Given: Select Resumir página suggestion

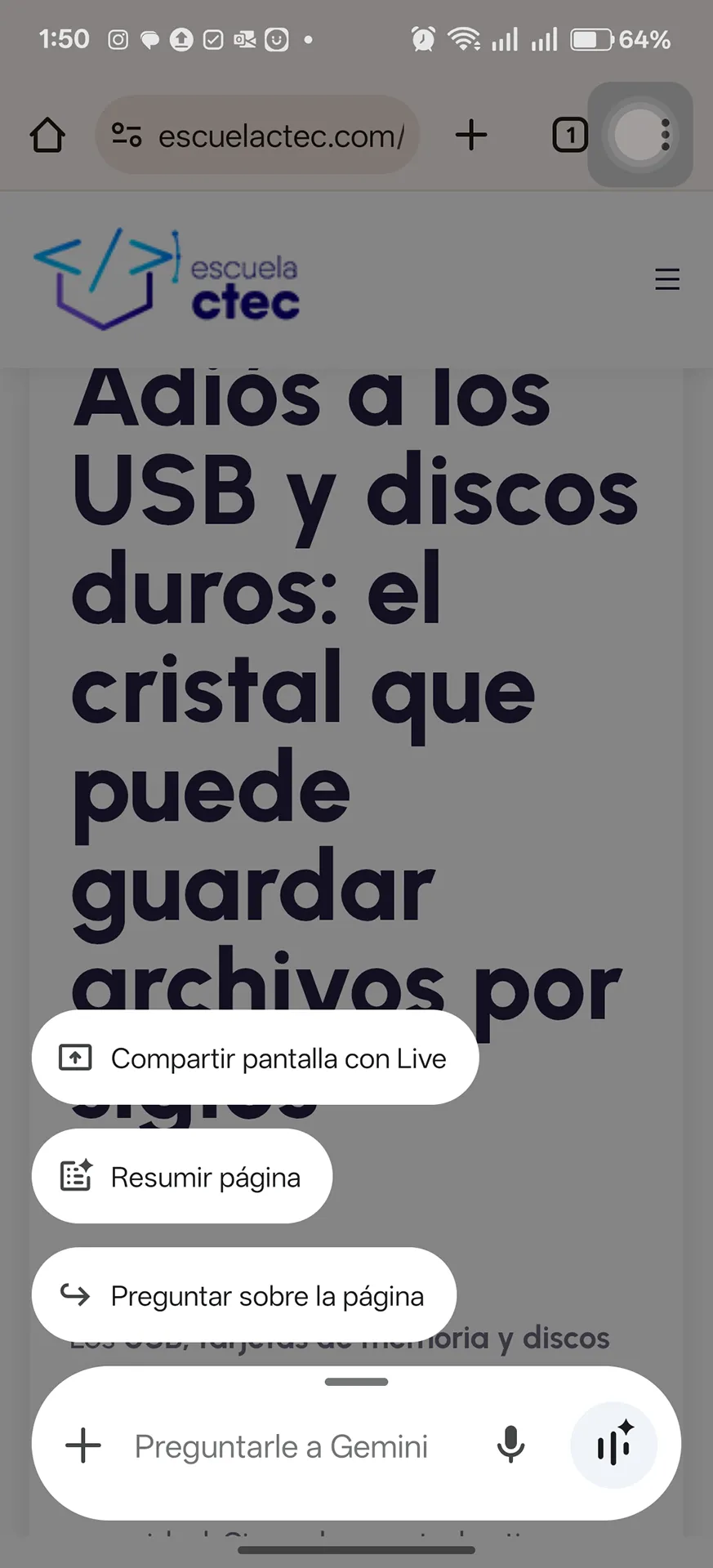Looking at the screenshot, I should pos(182,1177).
